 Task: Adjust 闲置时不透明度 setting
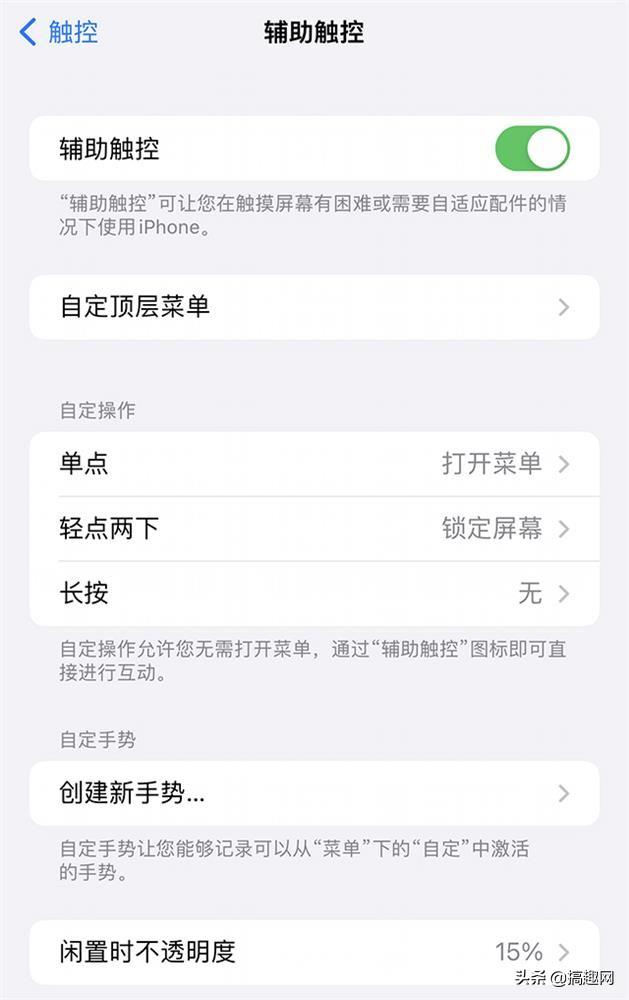(314, 951)
